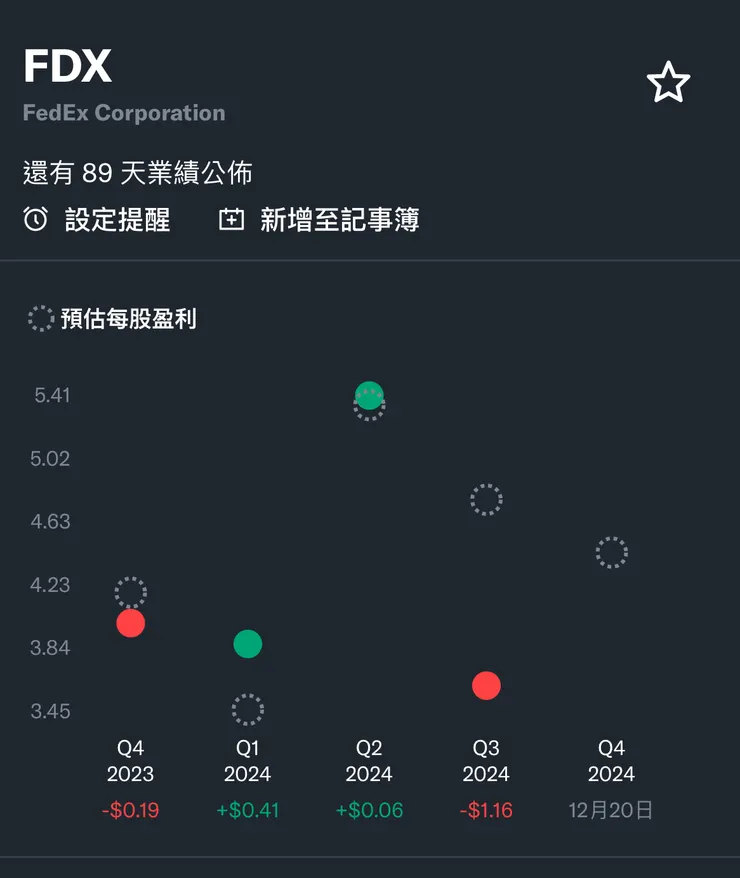Image resolution: width=740 pixels, height=878 pixels.
Task: Click 新增至記事簿 to add to notebook
Action: point(340,219)
